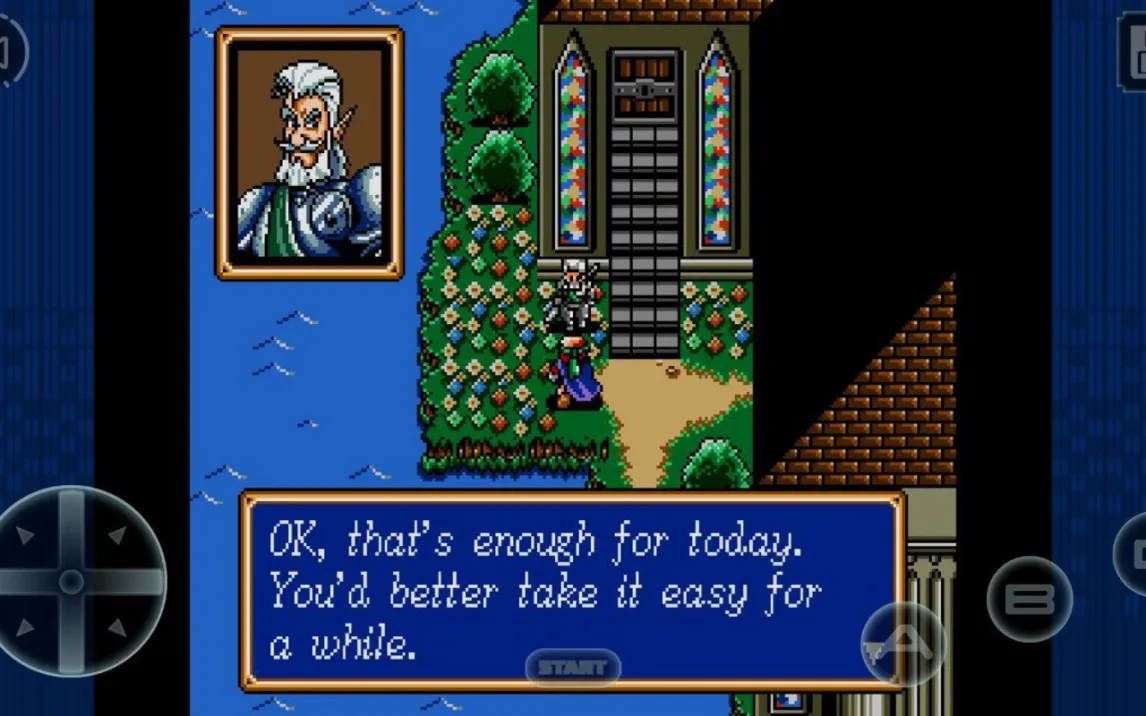The height and width of the screenshot is (716, 1146).
Task: Tap the on-screen directional pad
Action: coord(71,580)
